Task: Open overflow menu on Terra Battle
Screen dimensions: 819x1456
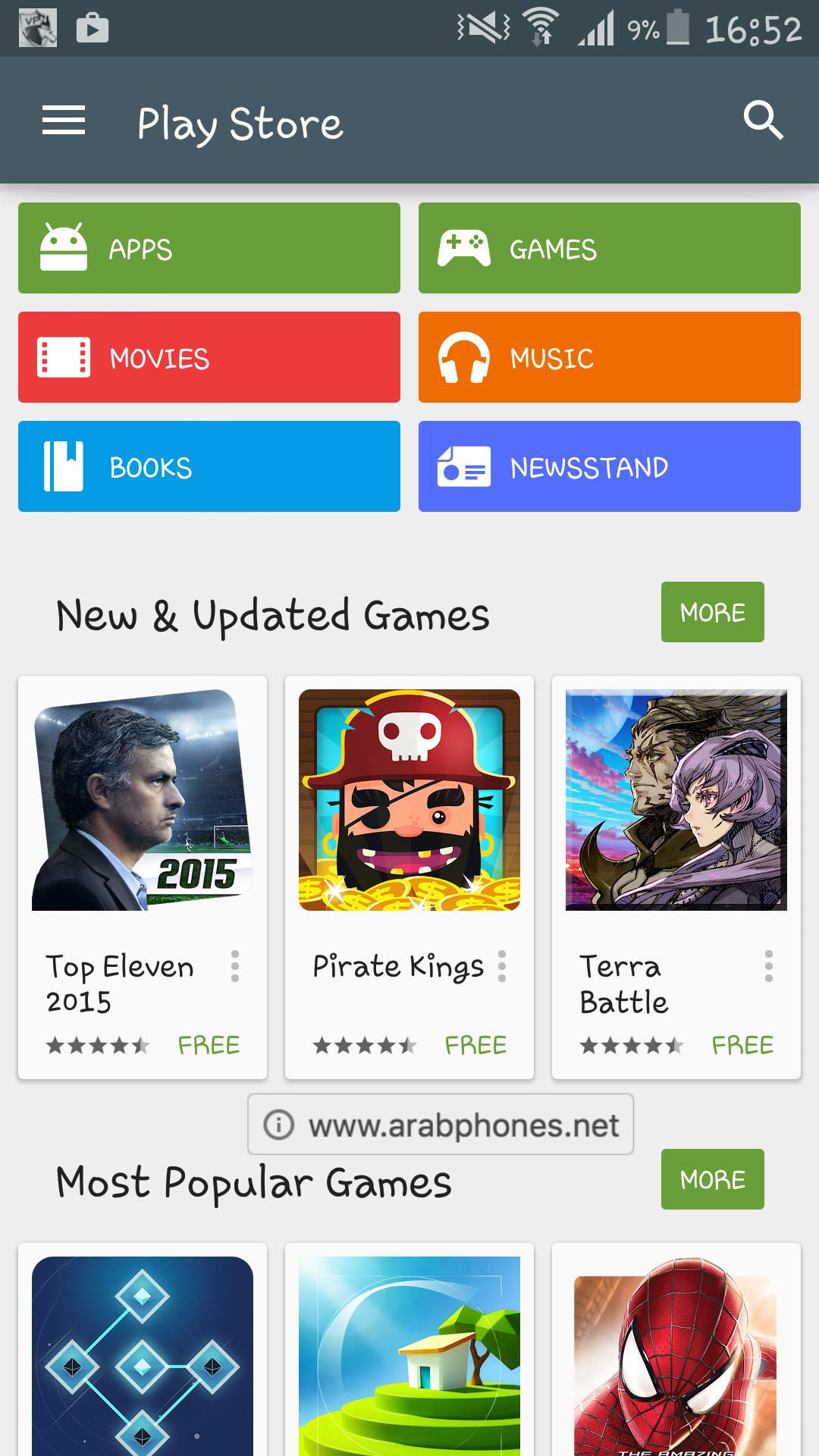Action: point(769,967)
